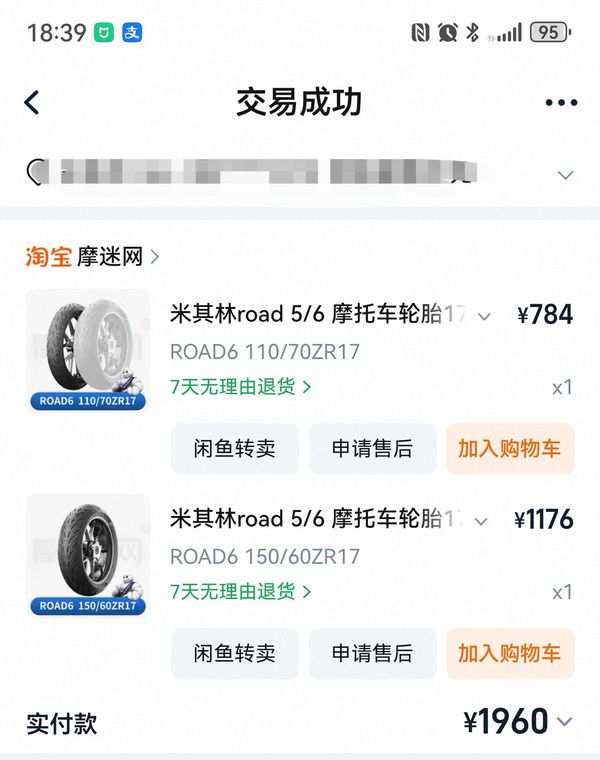Viewport: 600px width, 760px height.
Task: Tap 申请售后 for the 110/70ZR17 tire
Action: pos(372,449)
